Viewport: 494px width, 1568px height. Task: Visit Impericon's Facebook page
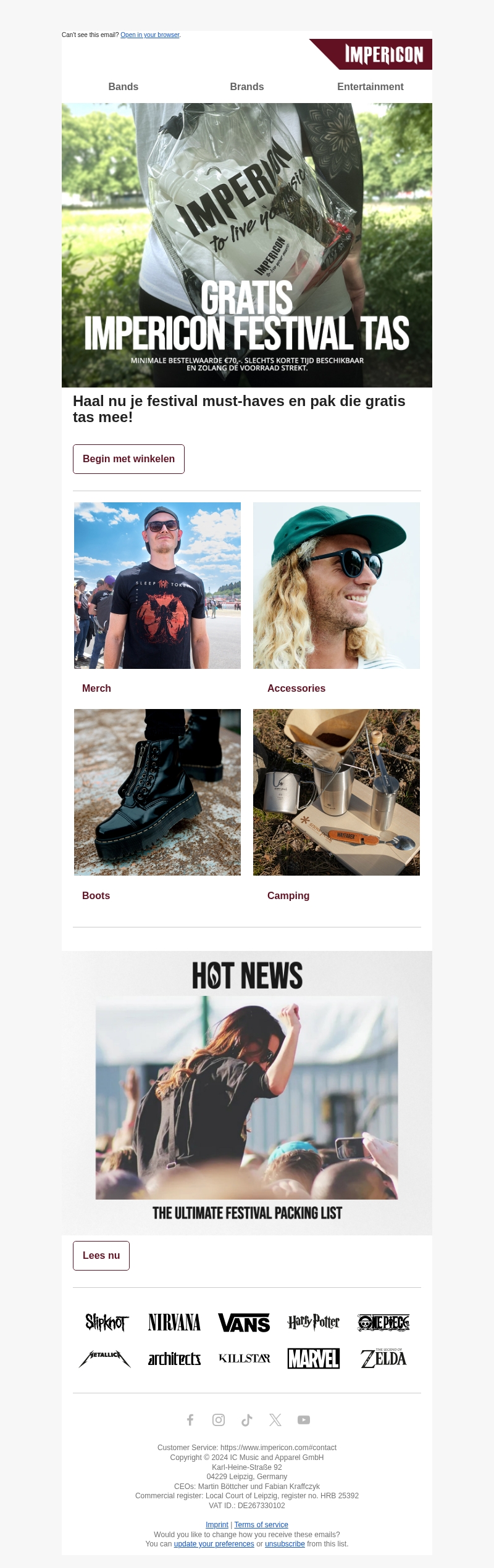click(x=190, y=1420)
